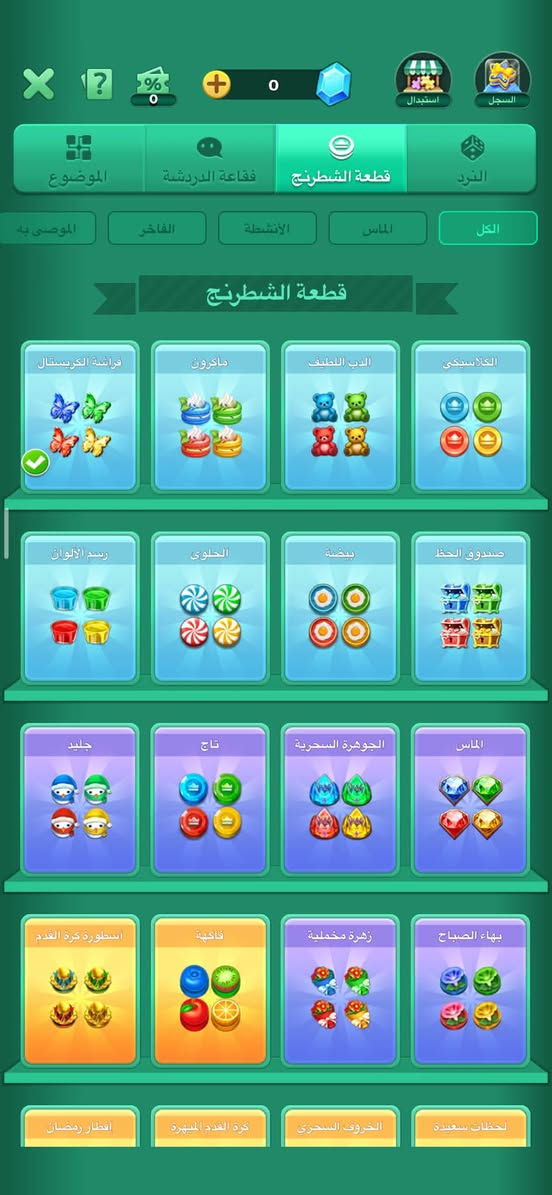Select the فاكهة fruit piece set

click(210, 990)
